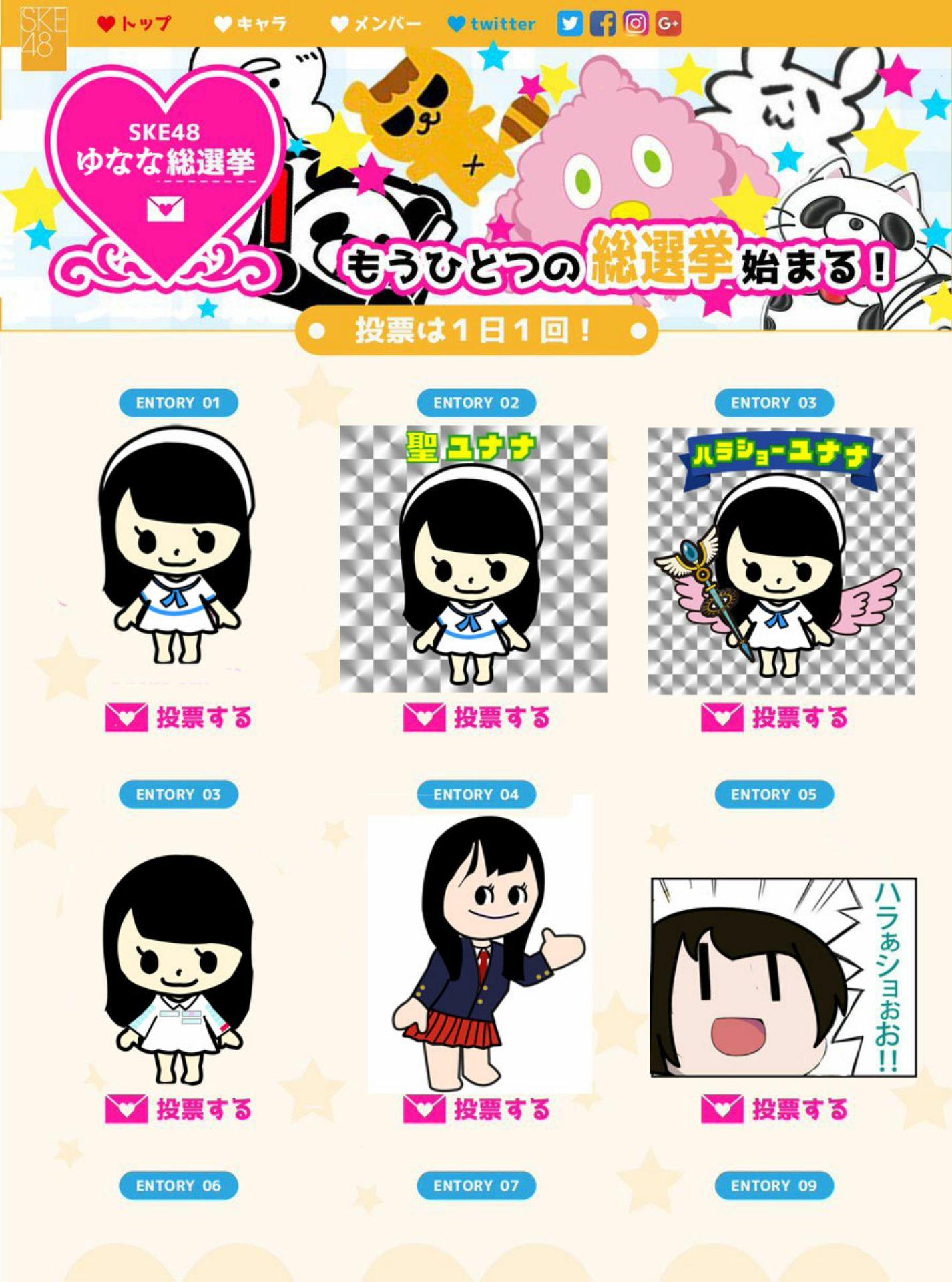
Task: Visit the Facebook page icon
Action: (603, 24)
